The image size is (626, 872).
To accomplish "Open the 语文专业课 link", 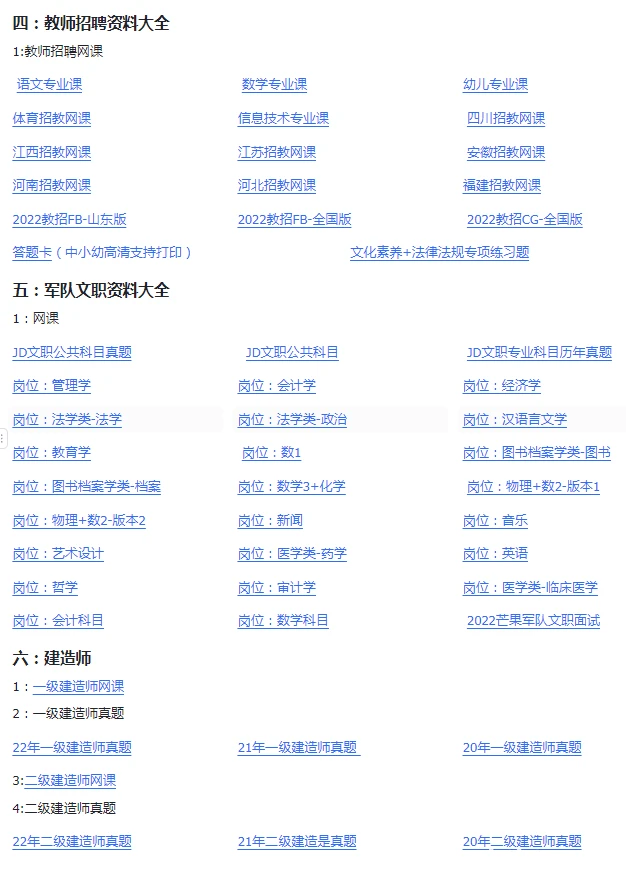I will click(49, 85).
